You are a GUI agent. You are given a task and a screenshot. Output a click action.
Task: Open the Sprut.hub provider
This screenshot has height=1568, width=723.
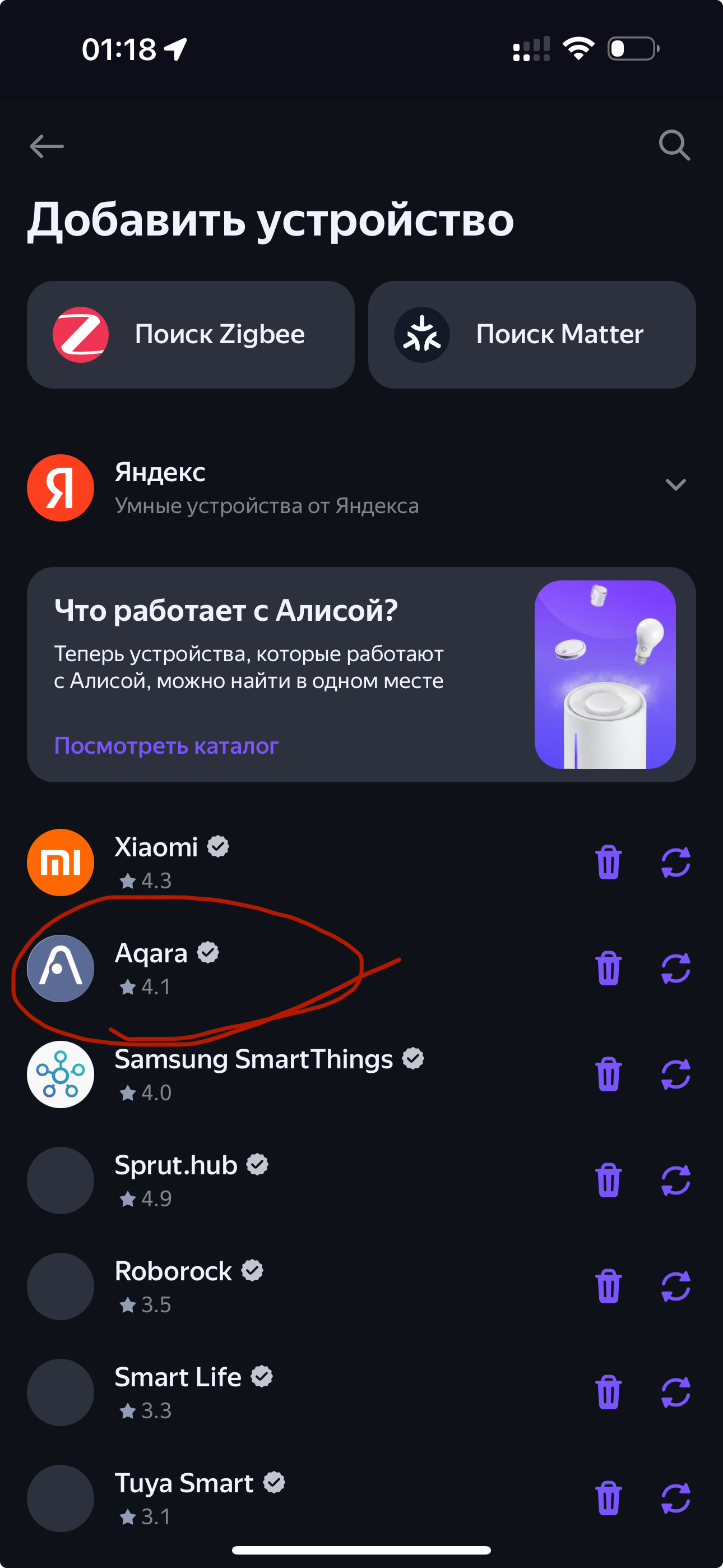176,1180
